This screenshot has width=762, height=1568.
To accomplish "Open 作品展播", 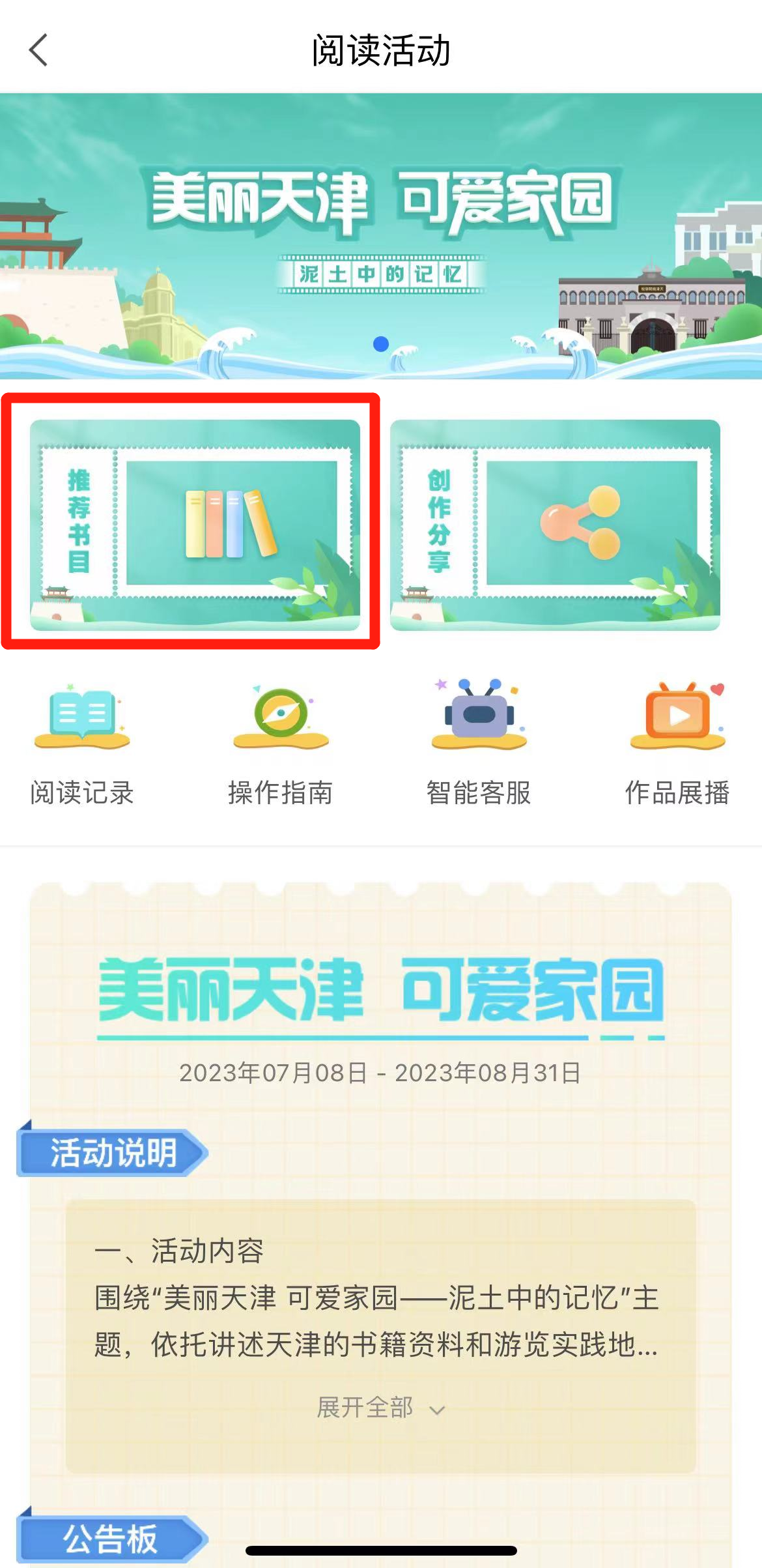I will click(677, 743).
